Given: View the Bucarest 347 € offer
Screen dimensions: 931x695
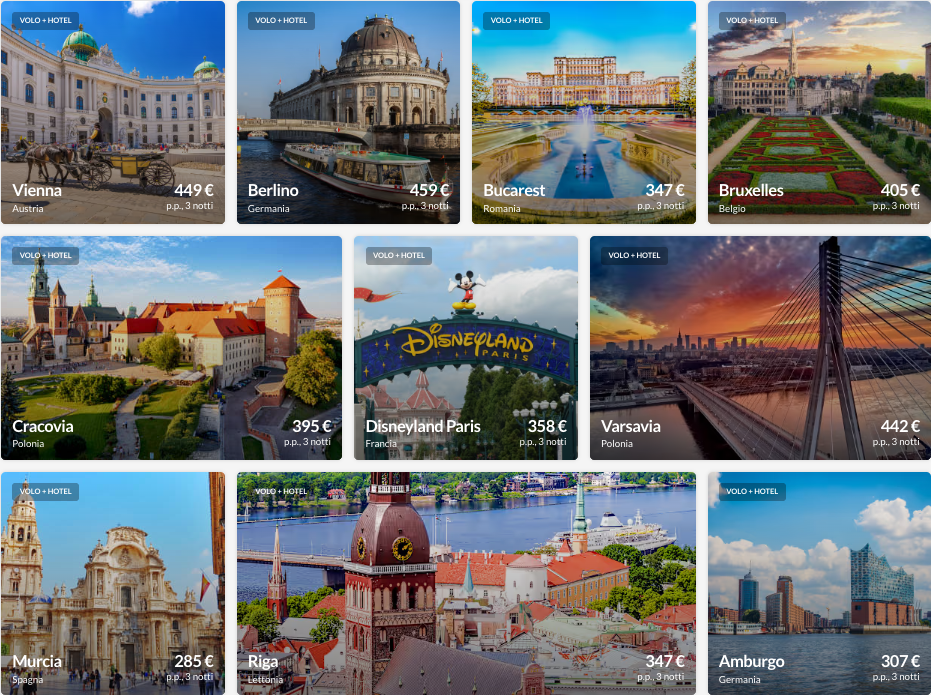Looking at the screenshot, I should pyautogui.click(x=583, y=112).
